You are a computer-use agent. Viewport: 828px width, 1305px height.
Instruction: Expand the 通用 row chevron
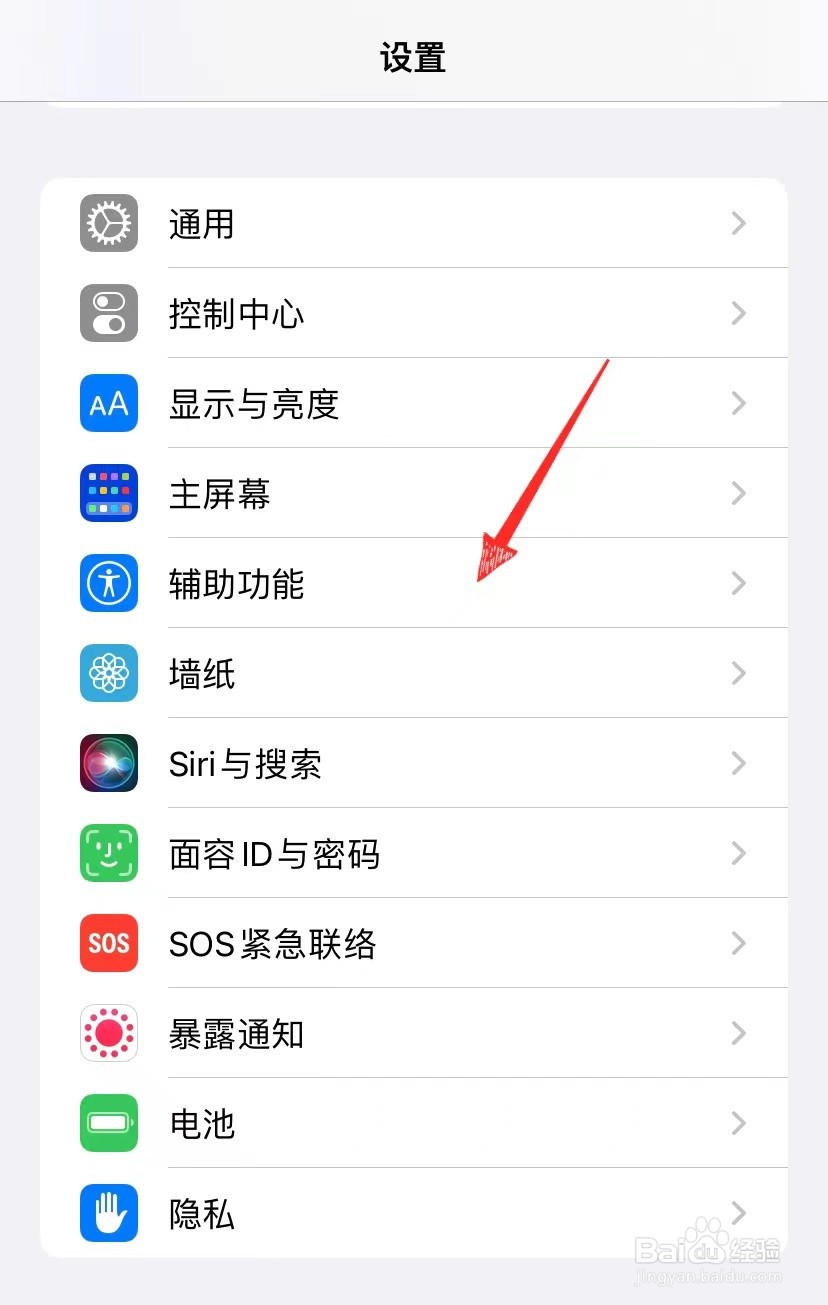(x=738, y=223)
